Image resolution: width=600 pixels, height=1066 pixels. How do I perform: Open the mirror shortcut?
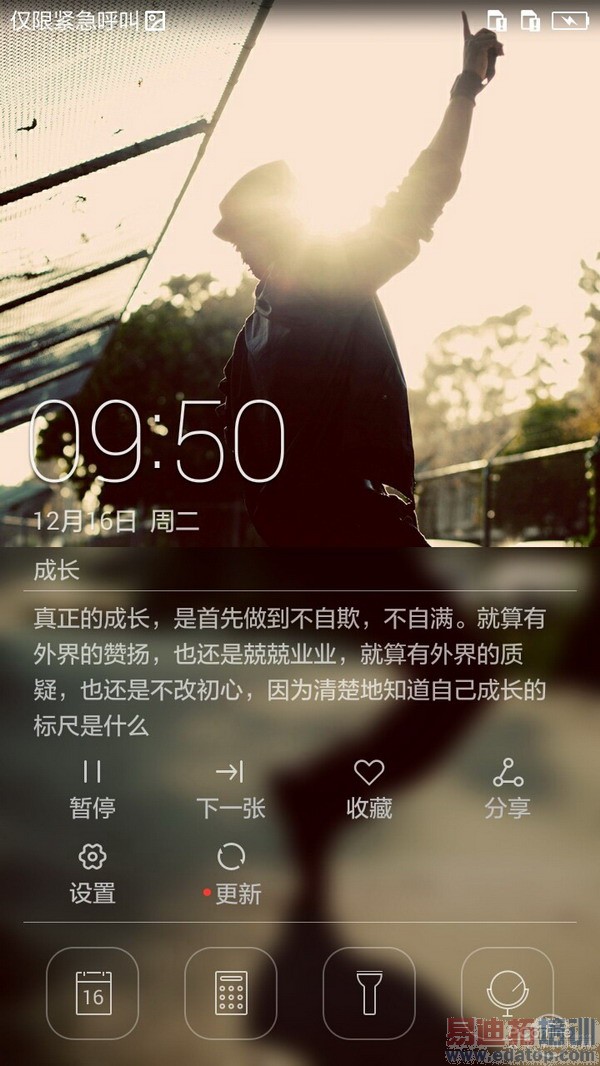click(x=507, y=992)
